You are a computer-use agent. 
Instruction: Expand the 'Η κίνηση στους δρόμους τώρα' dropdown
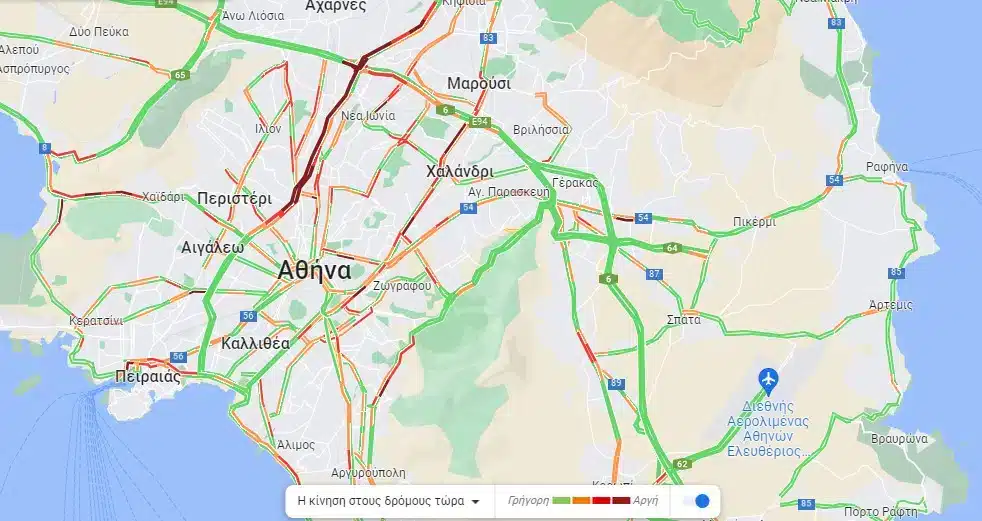point(390,501)
